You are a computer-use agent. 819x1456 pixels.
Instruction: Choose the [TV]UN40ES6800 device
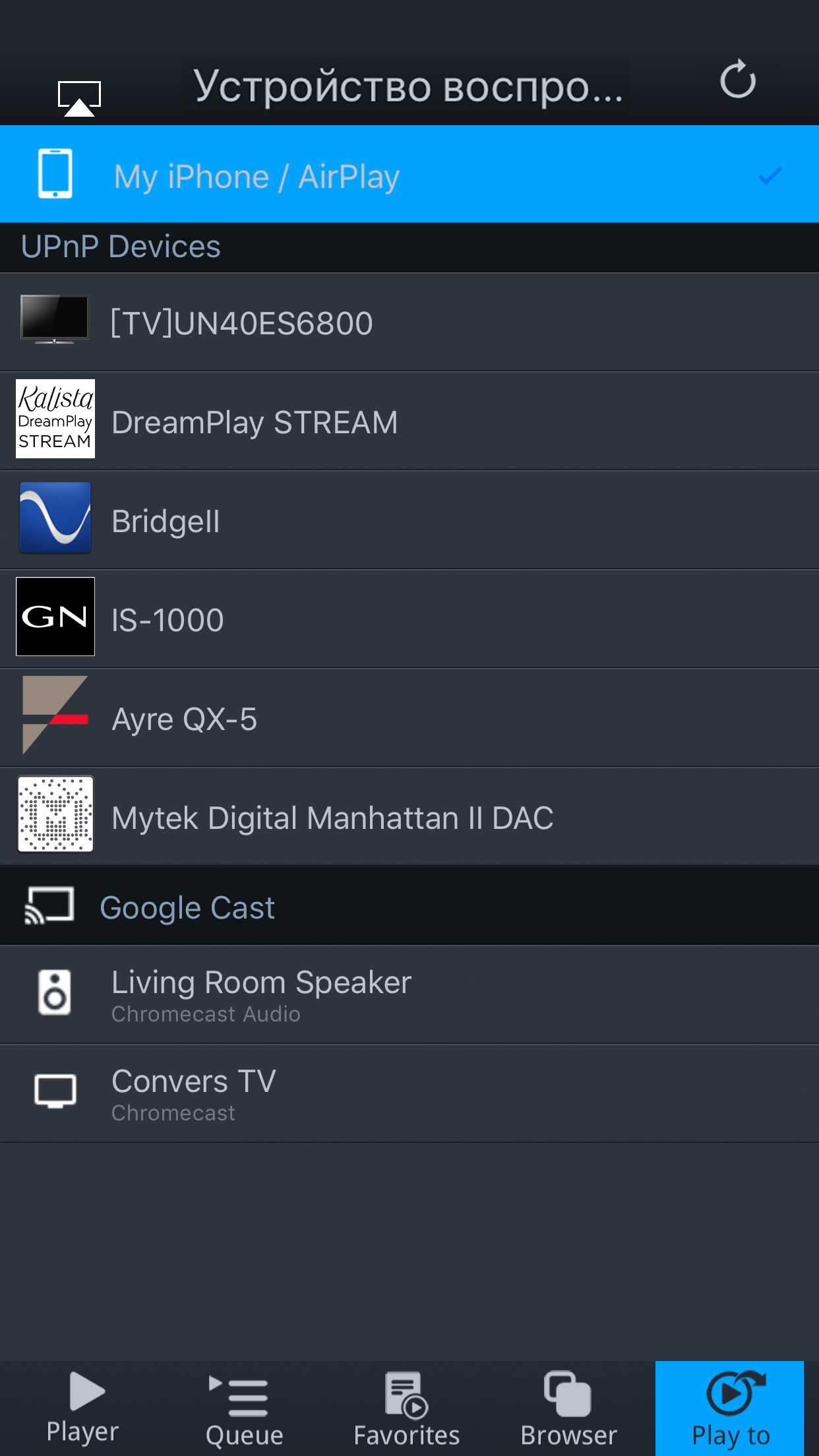coord(409,323)
